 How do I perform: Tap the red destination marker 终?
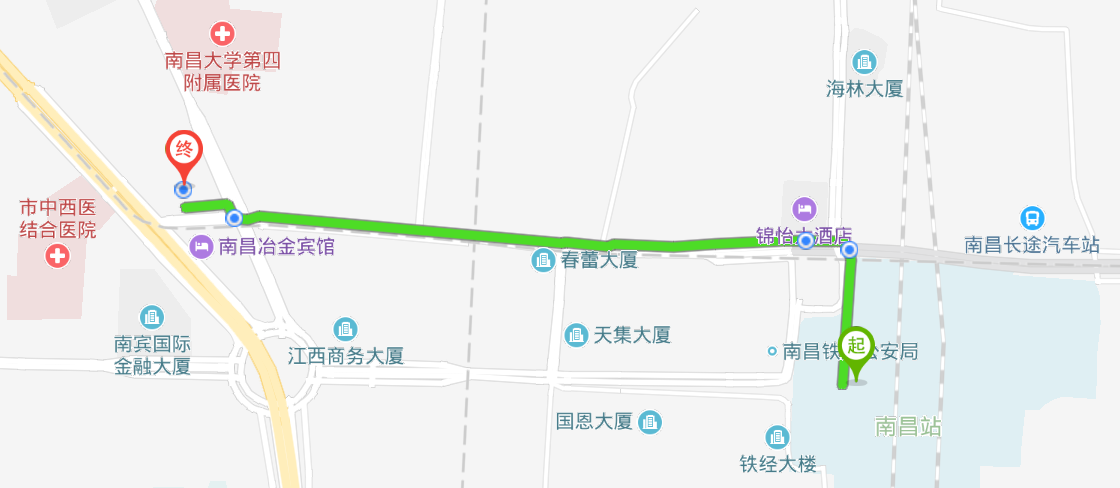(x=183, y=152)
